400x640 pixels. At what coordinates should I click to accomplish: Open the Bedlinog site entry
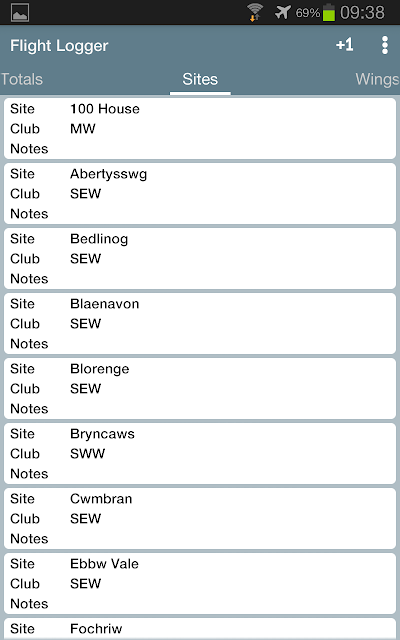[x=200, y=258]
